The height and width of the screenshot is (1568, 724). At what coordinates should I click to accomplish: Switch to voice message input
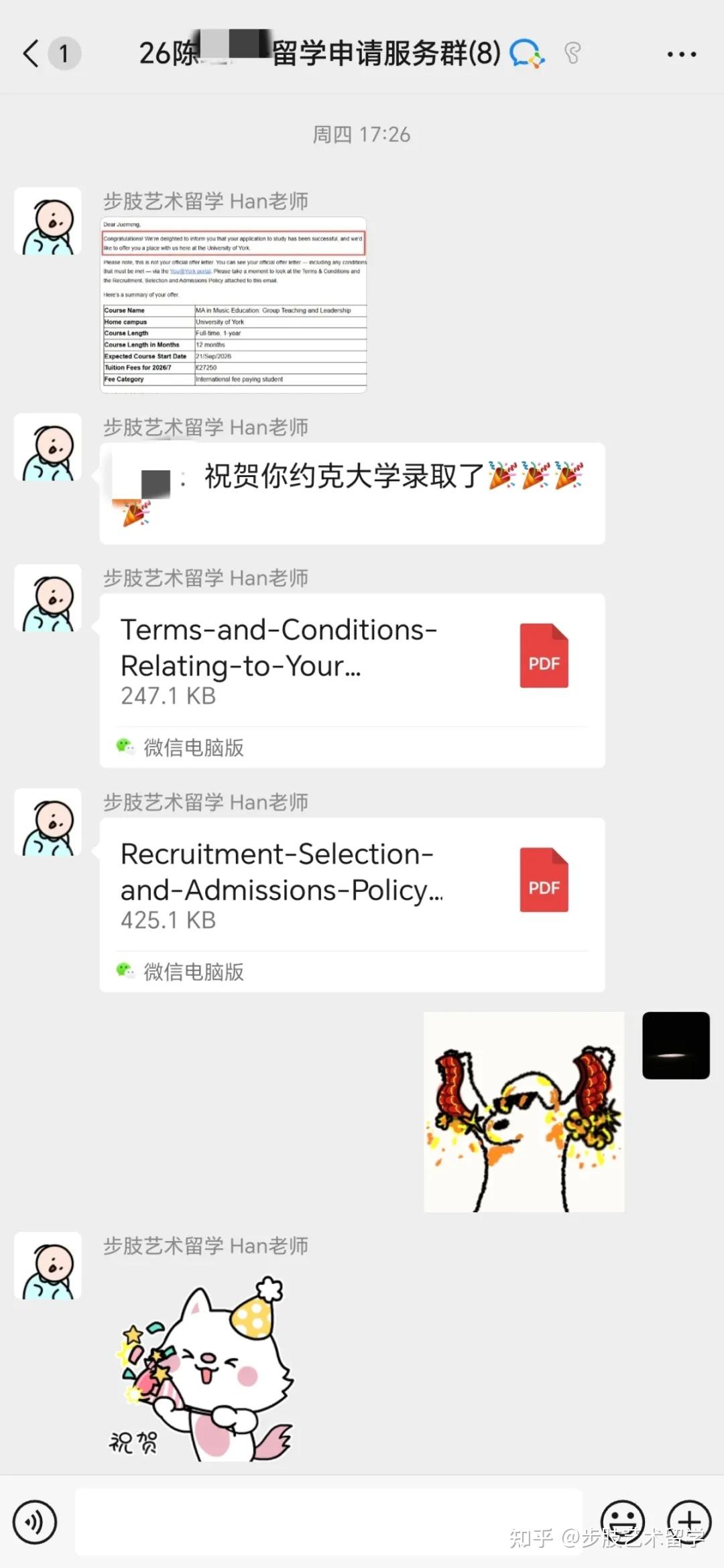(x=35, y=1522)
